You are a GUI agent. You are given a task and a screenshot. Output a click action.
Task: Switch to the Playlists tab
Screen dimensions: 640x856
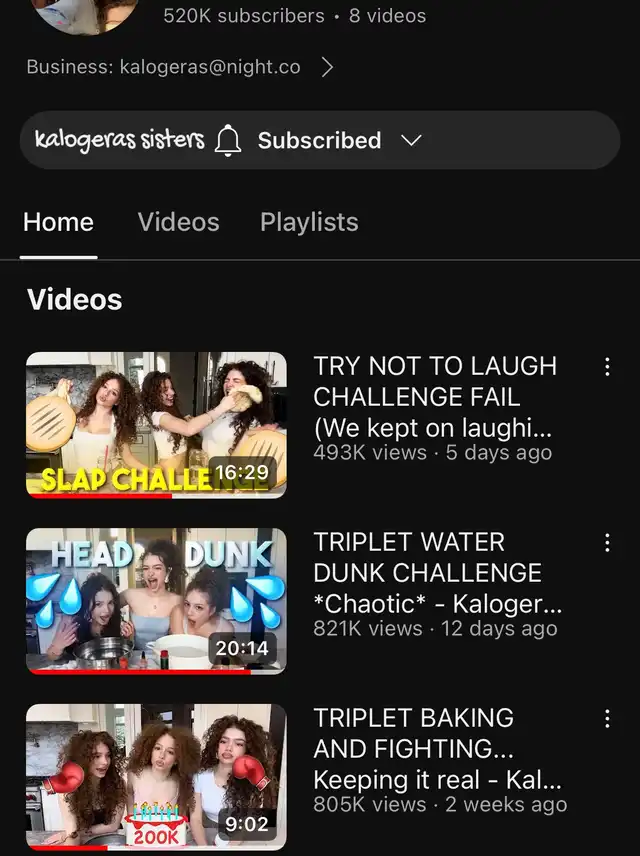coord(309,222)
